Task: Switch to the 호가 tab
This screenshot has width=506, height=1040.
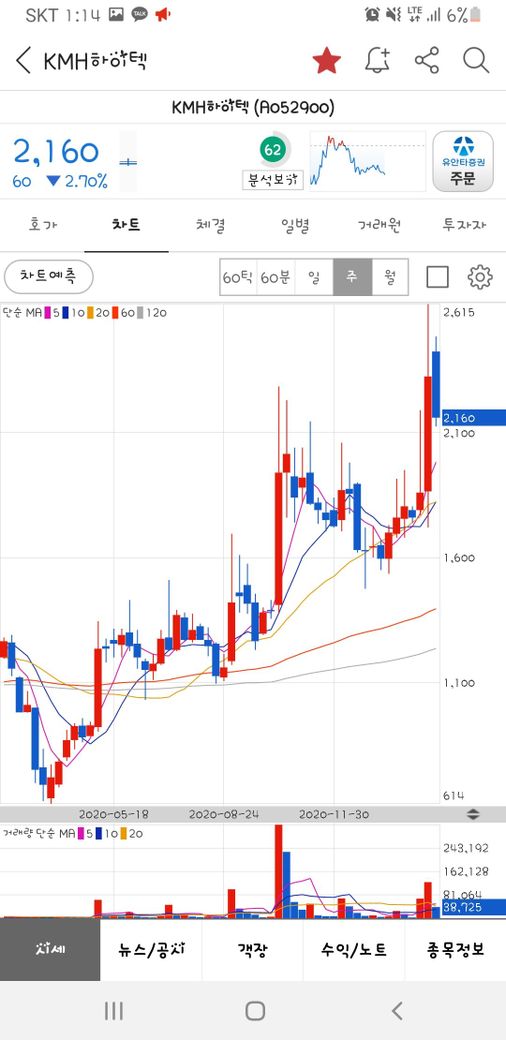Action: coord(42,225)
